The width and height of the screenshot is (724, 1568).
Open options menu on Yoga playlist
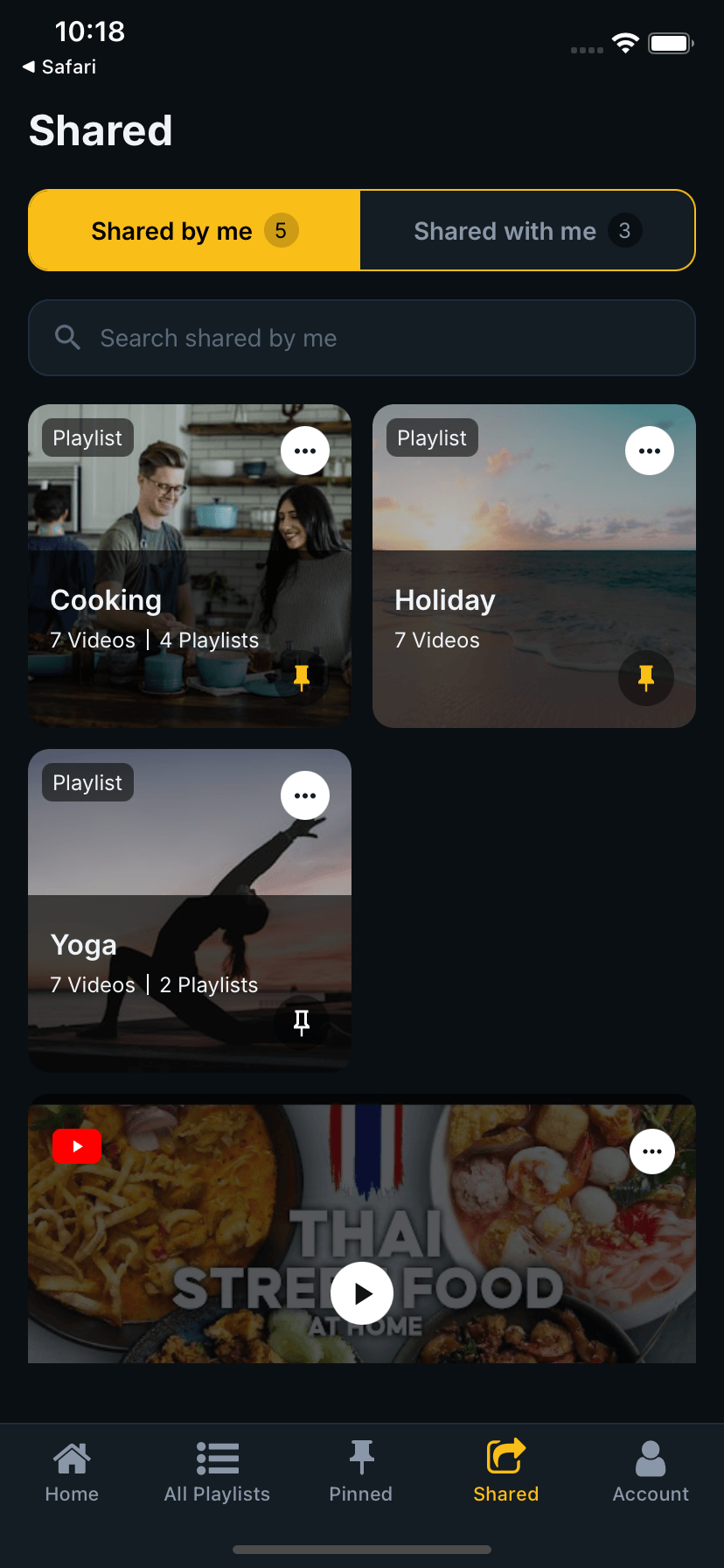click(305, 794)
